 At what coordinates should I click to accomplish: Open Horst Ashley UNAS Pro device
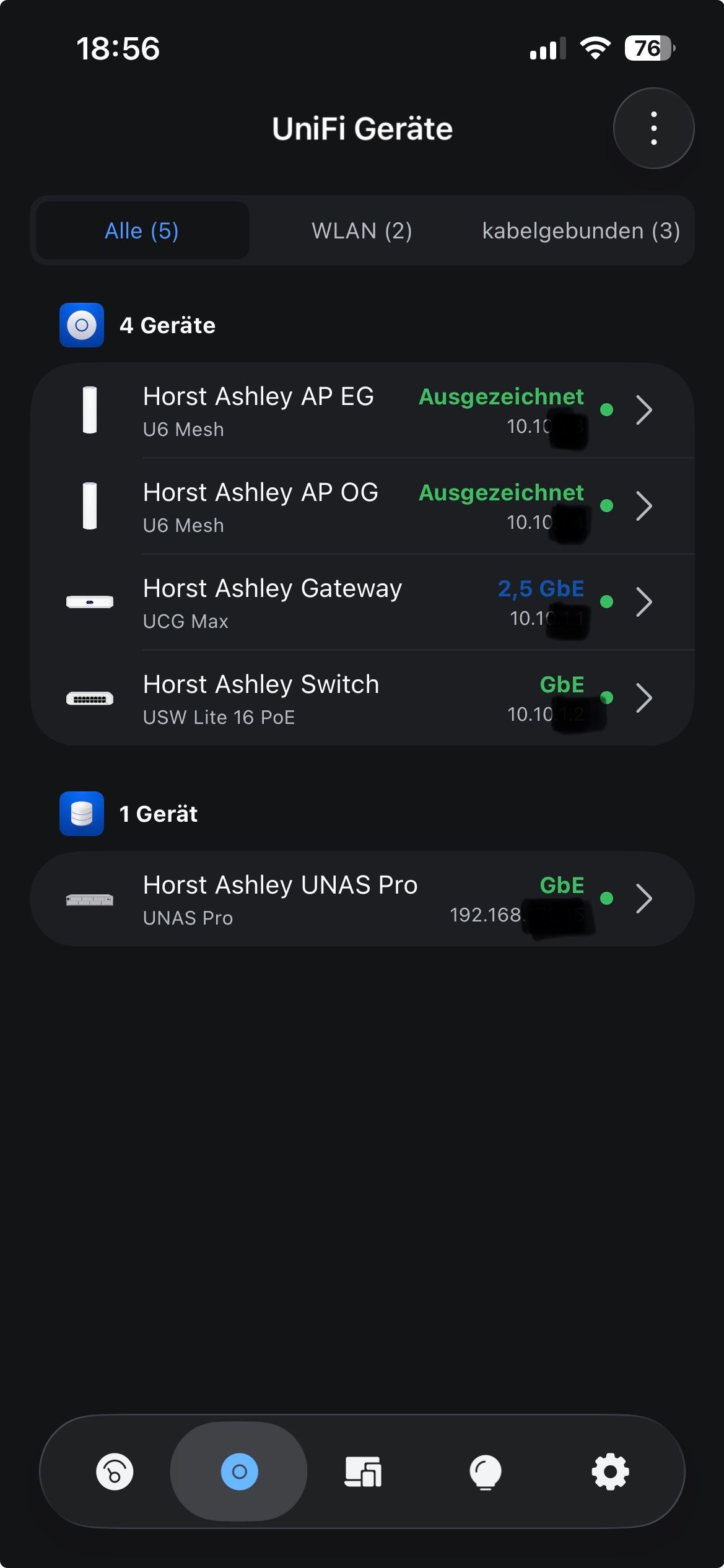362,899
